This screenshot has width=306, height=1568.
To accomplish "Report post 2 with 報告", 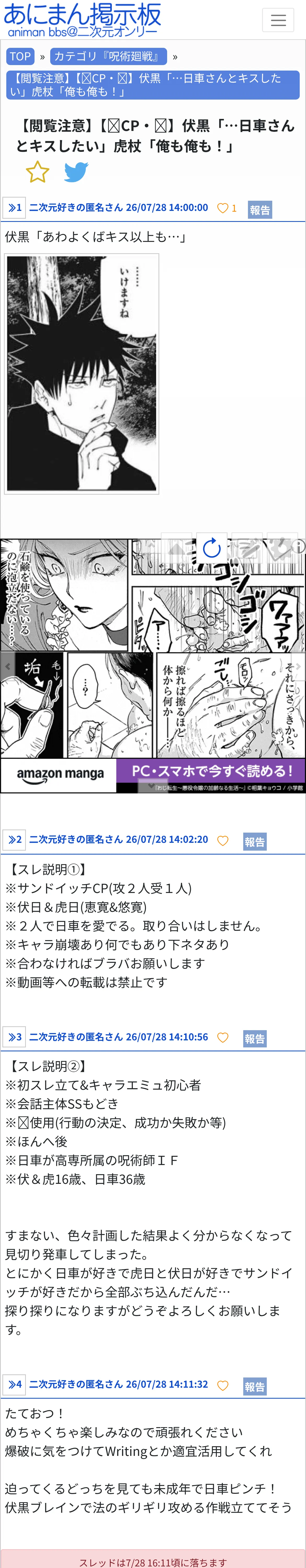I will pos(255,842).
